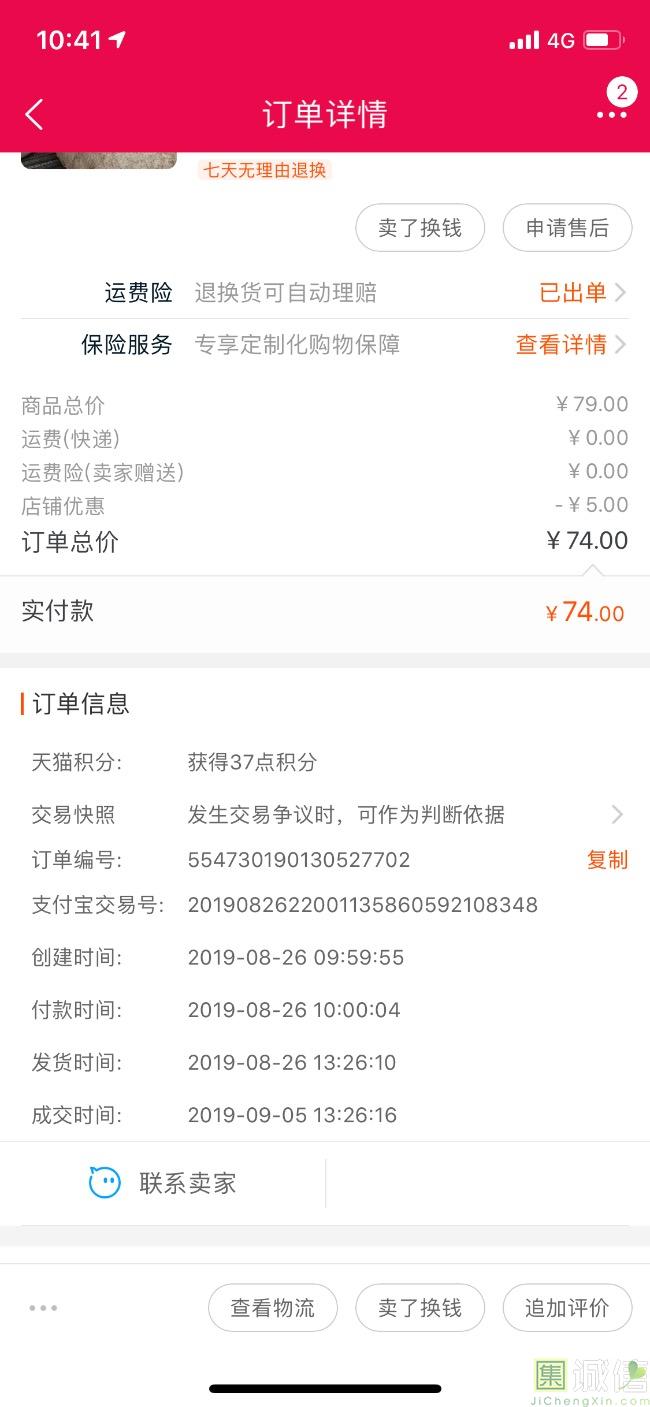
Task: Tap 查看物流 to view logistics
Action: [x=273, y=1308]
